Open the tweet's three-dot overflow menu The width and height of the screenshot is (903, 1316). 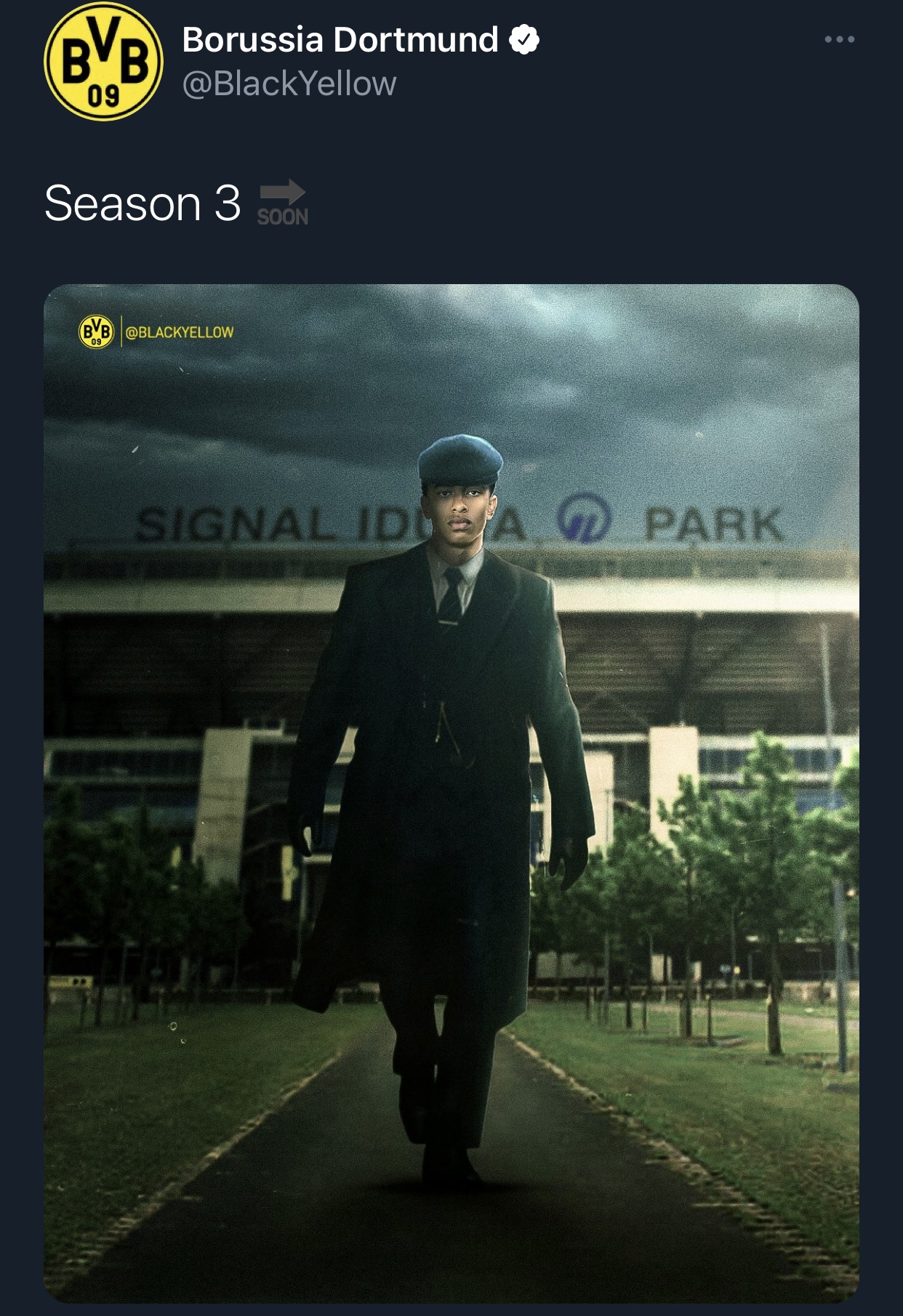[839, 39]
